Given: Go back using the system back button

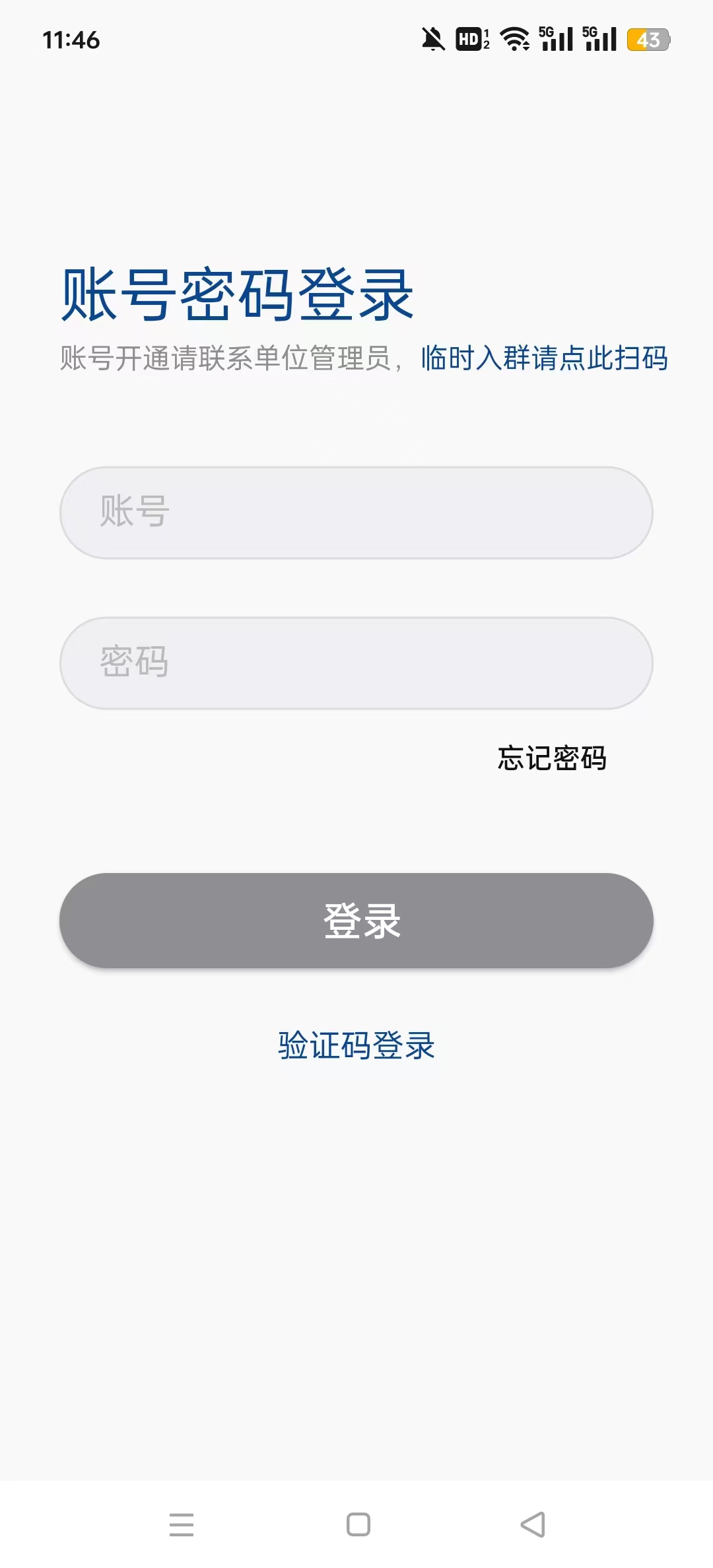Looking at the screenshot, I should [x=533, y=1524].
